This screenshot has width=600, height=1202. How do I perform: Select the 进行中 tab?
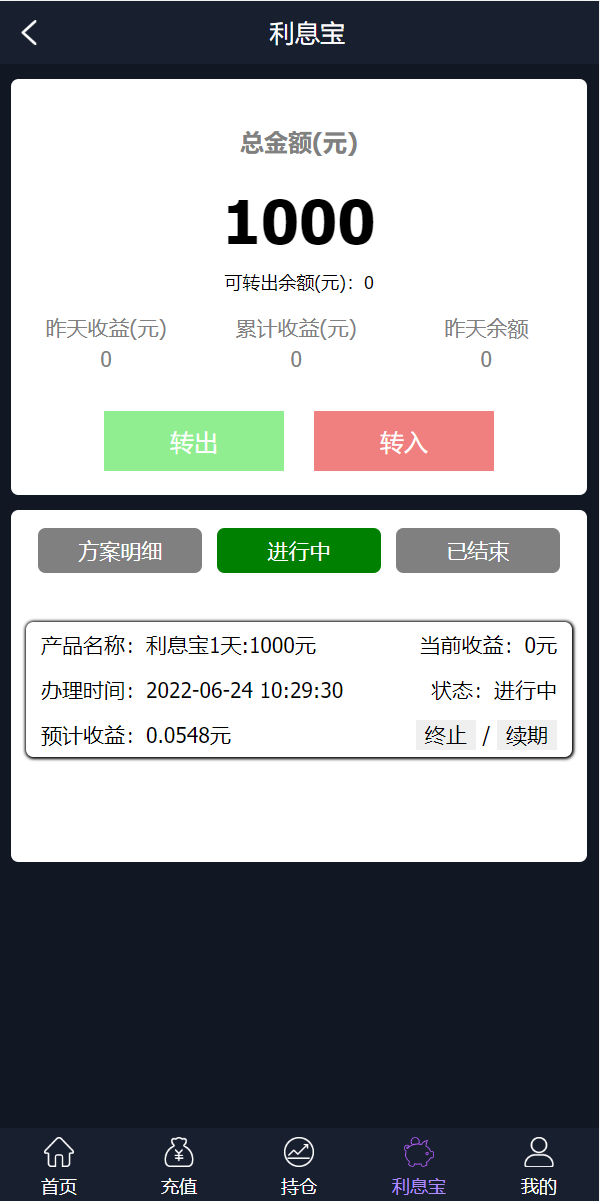(x=299, y=551)
